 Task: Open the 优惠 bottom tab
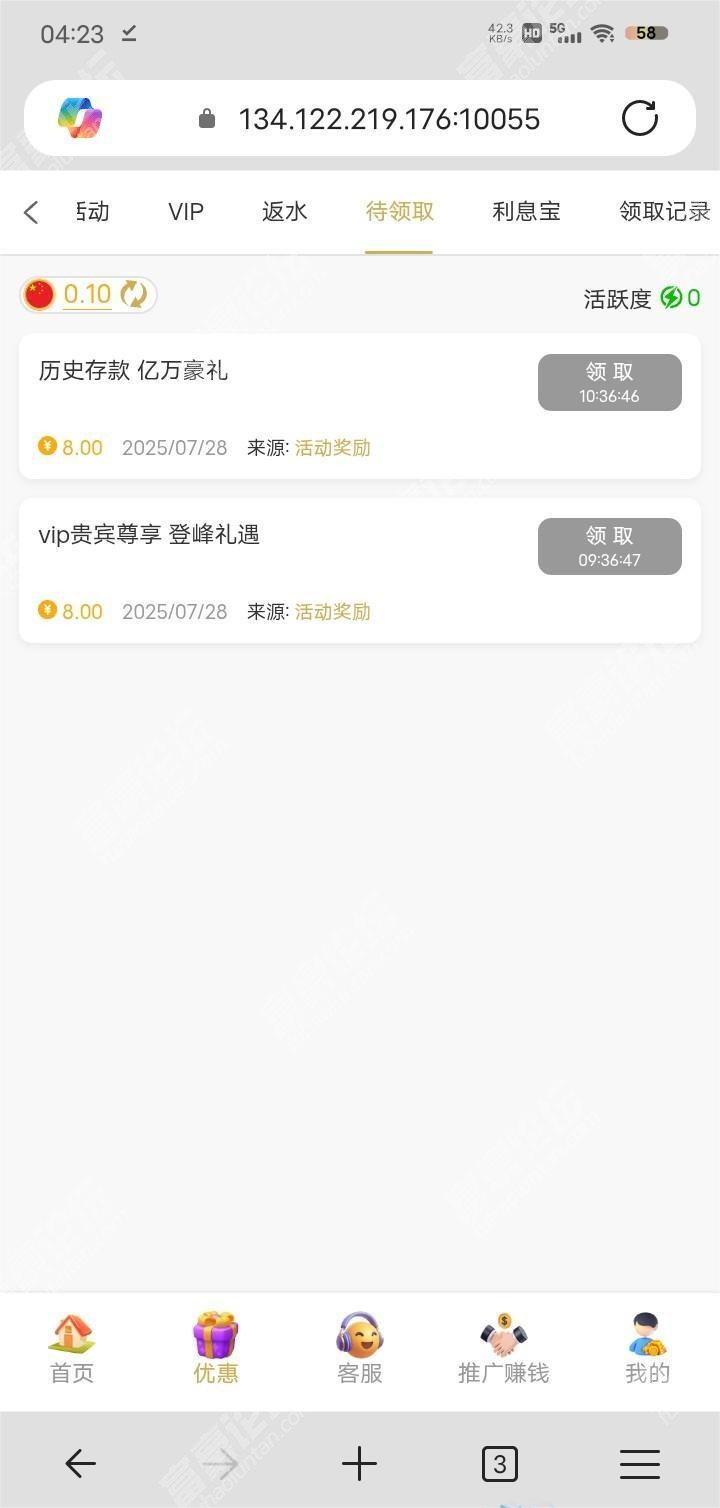[216, 1349]
